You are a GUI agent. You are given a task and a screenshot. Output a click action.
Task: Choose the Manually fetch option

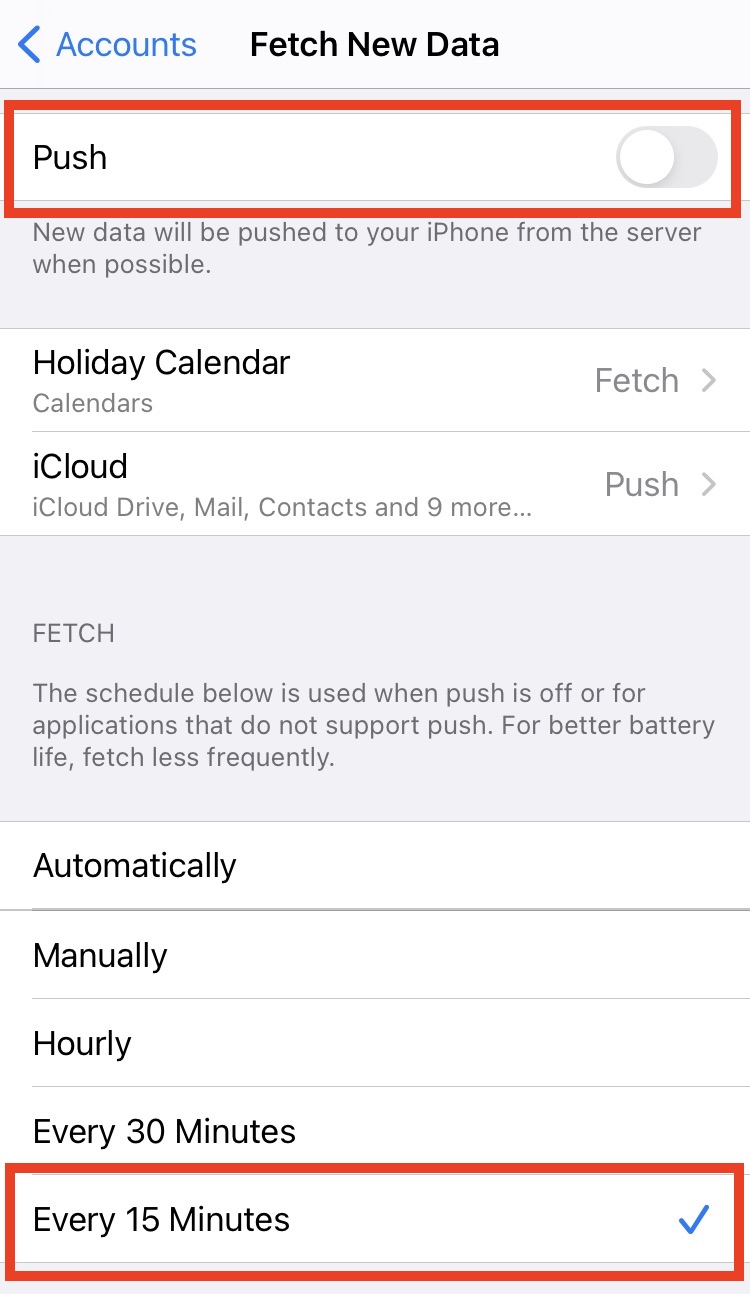375,955
